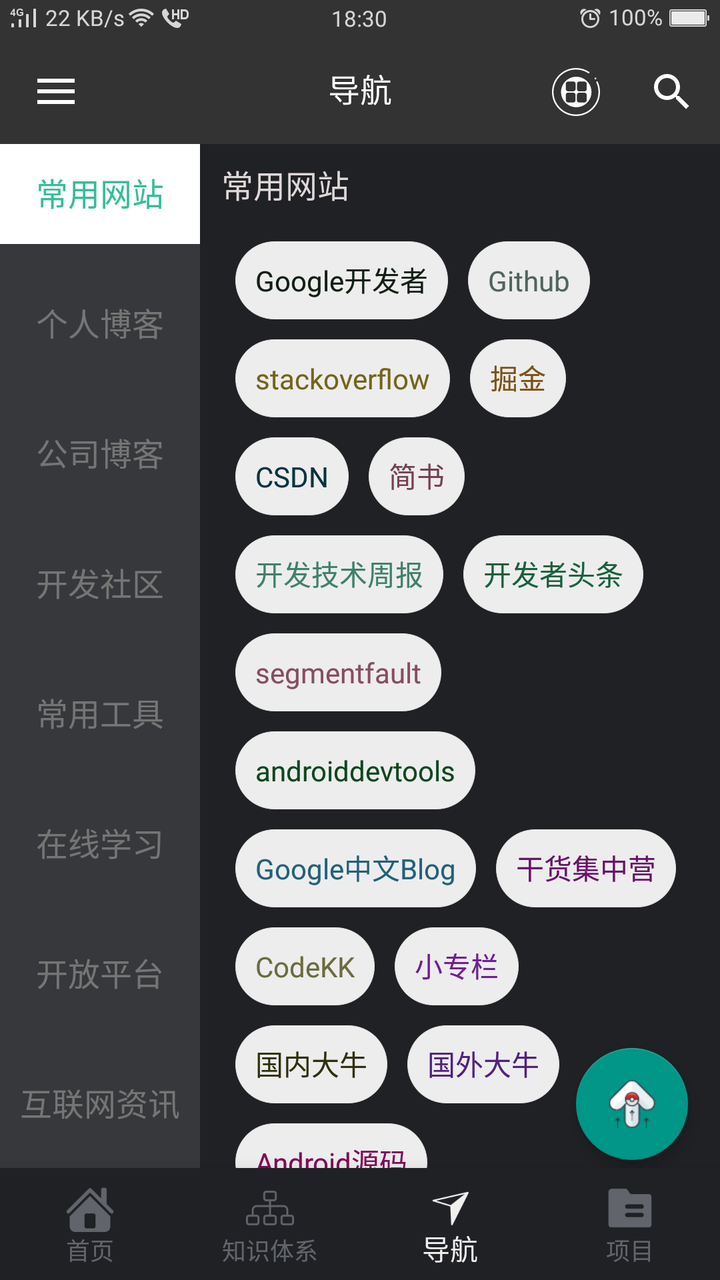Open the navigation drawer menu
The width and height of the screenshot is (720, 1280).
tap(56, 91)
